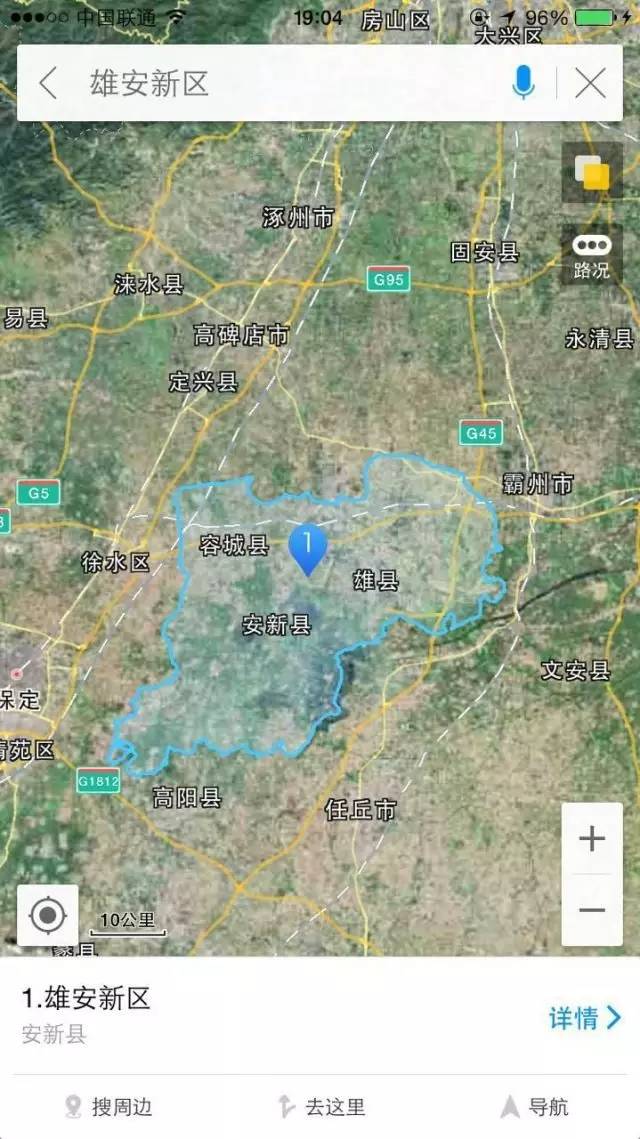Screen dimensions: 640x1139
Task: Search nearby with 搜周边
Action: click(109, 1106)
